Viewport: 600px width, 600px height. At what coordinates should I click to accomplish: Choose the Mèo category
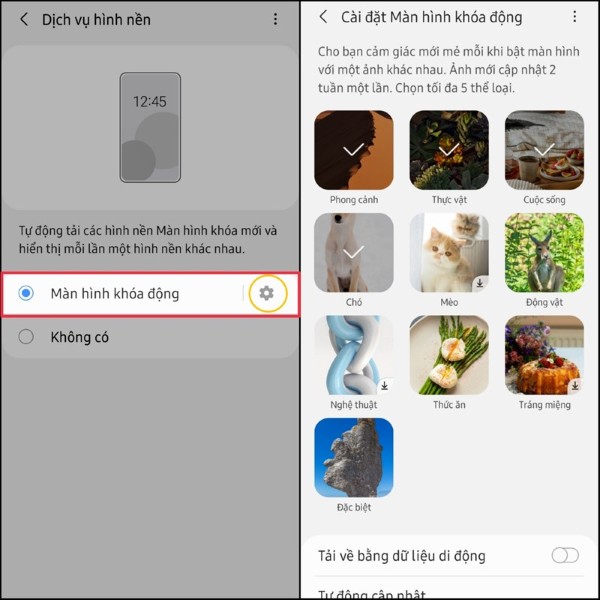[449, 253]
